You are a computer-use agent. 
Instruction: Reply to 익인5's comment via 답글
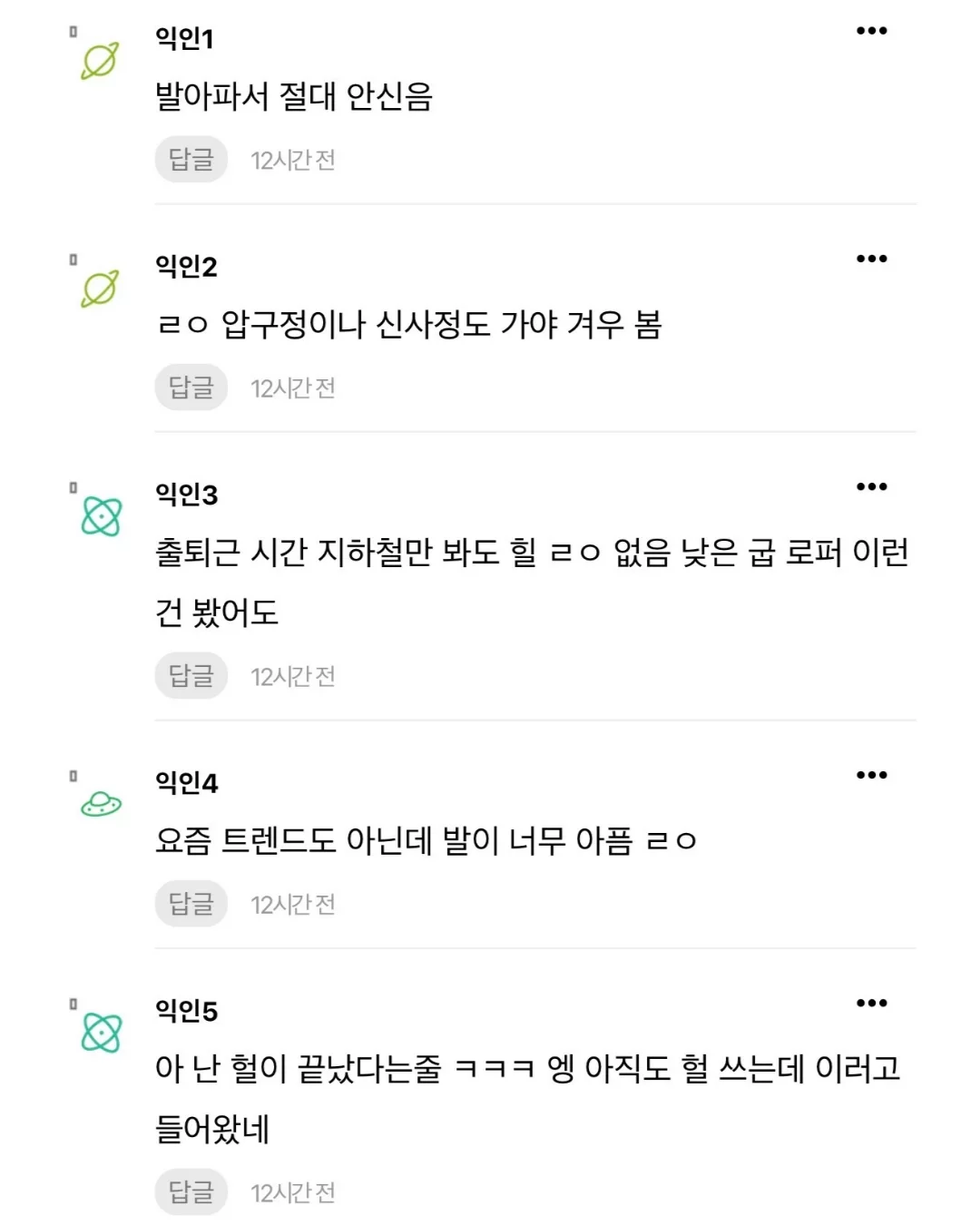click(x=191, y=1192)
